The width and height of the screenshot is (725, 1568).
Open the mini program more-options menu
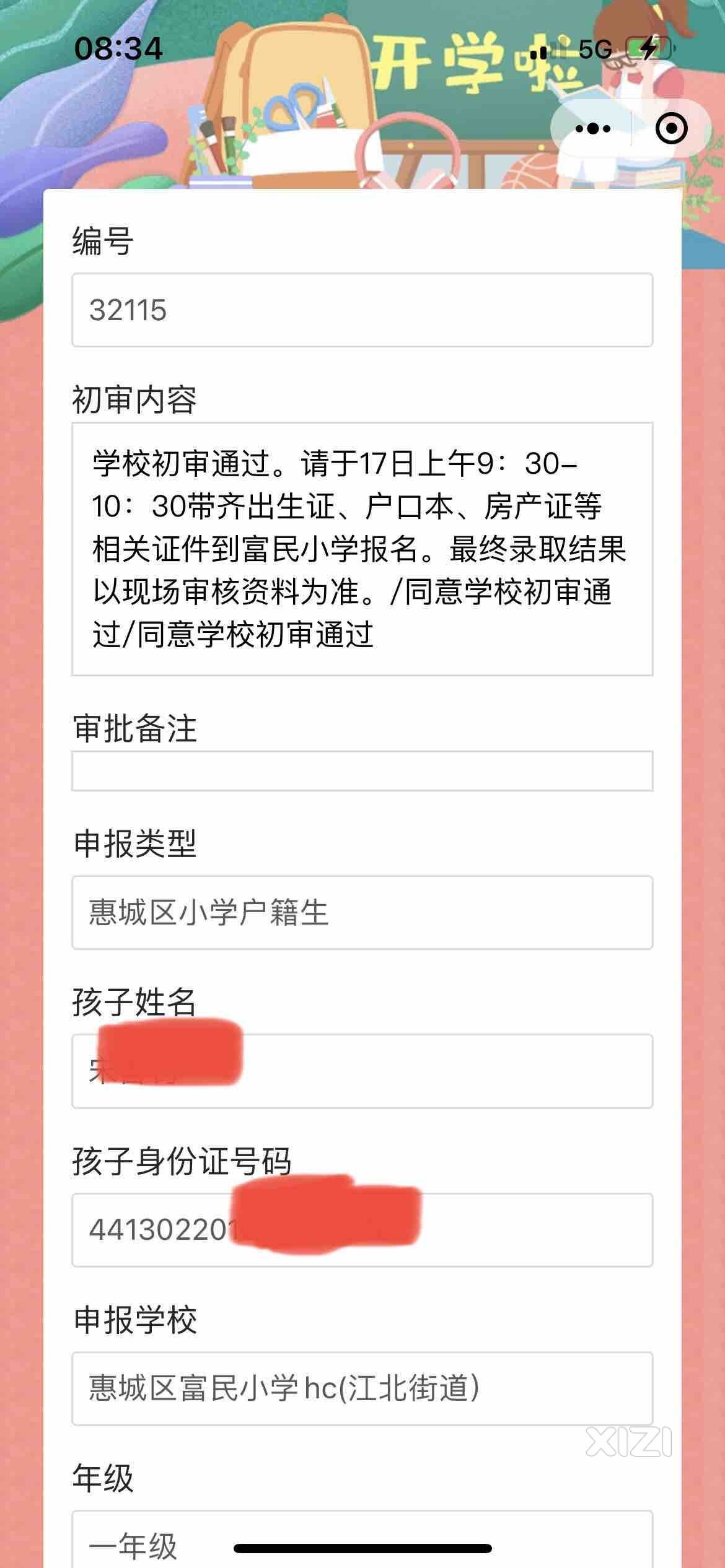(592, 129)
